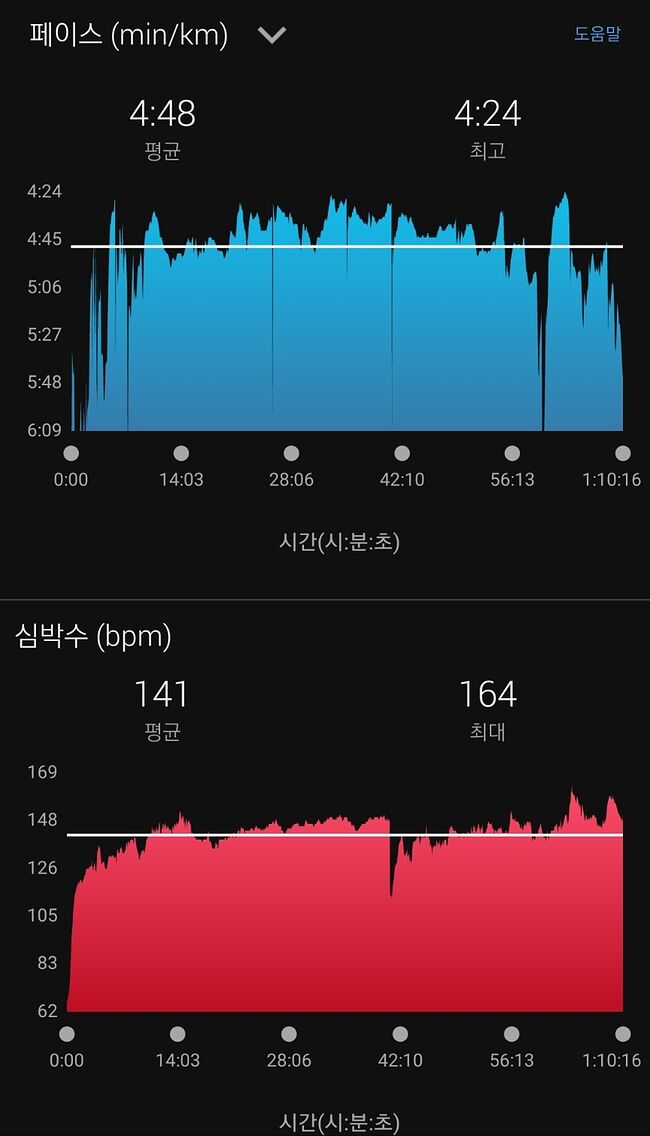This screenshot has width=650, height=1136.
Task: Open the 도움말 help link
Action: (x=597, y=33)
